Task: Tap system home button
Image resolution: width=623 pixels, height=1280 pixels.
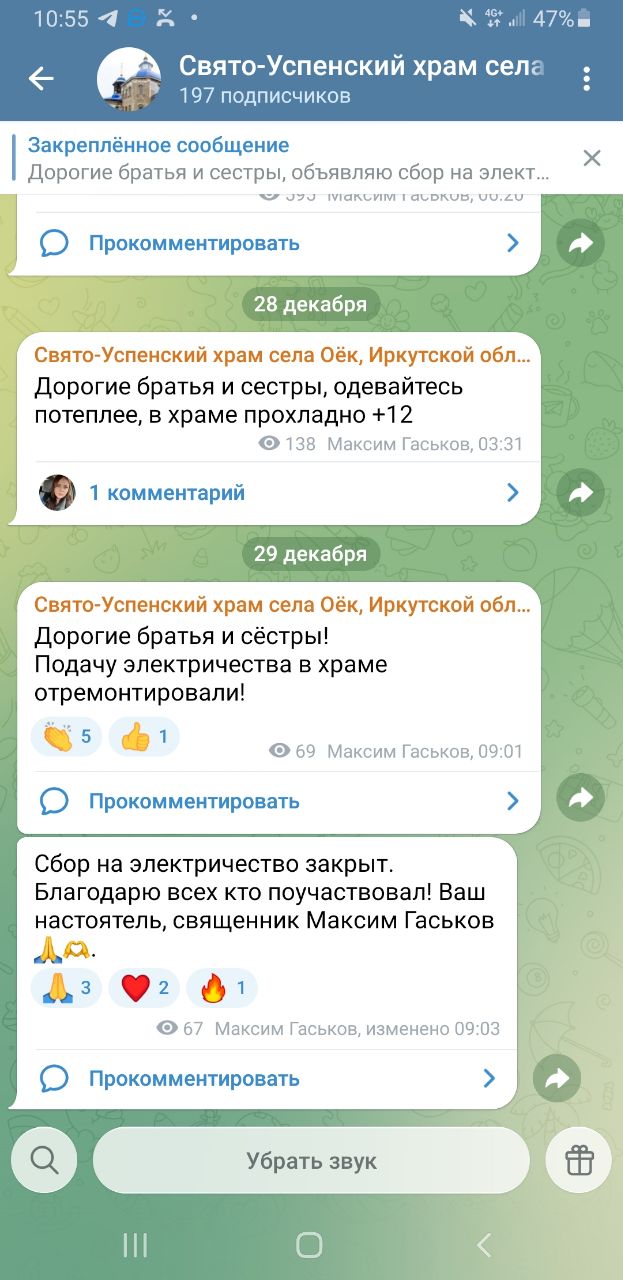Action: click(310, 1244)
